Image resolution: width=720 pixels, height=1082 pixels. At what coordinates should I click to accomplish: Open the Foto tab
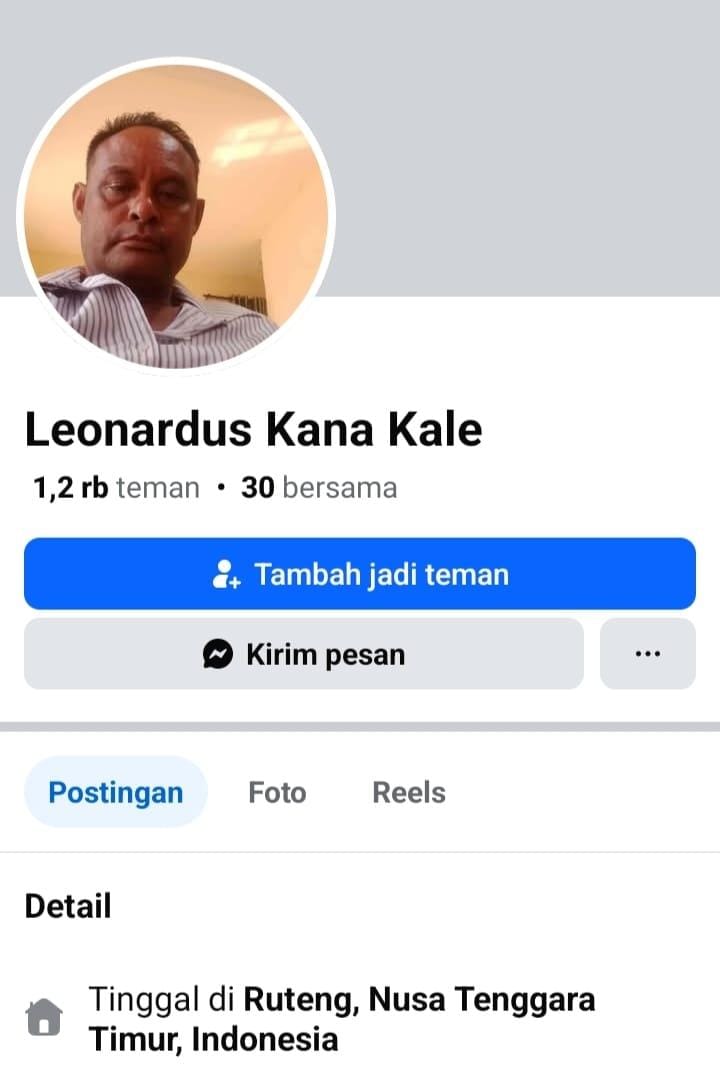[277, 792]
